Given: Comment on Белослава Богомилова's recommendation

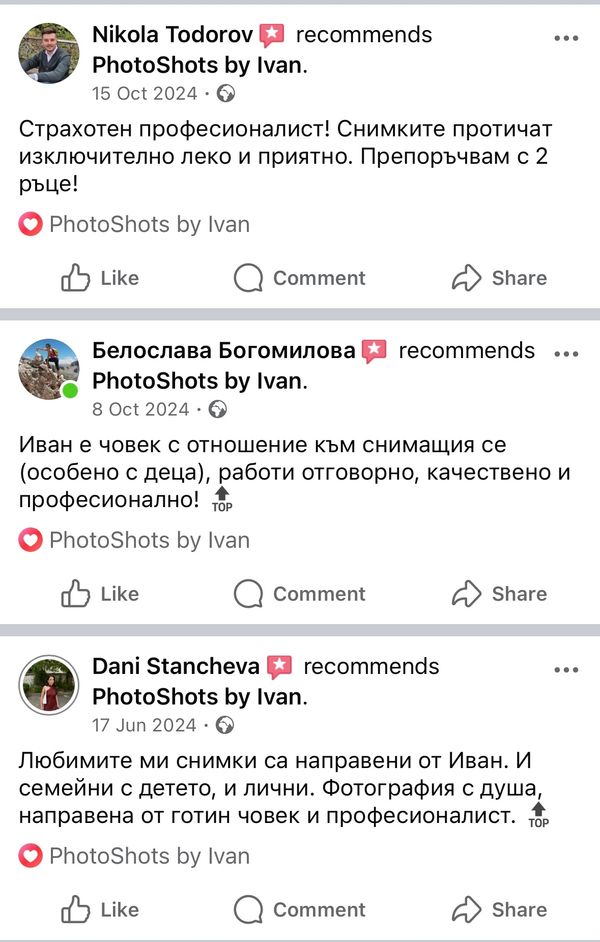Looking at the screenshot, I should pos(300,594).
